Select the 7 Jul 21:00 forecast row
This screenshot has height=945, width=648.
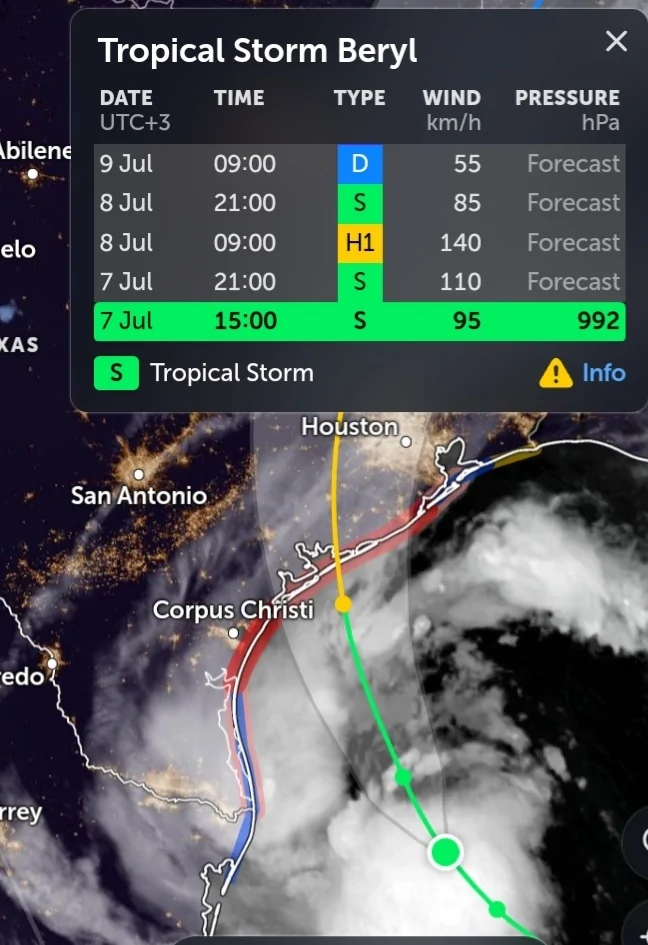pyautogui.click(x=359, y=282)
